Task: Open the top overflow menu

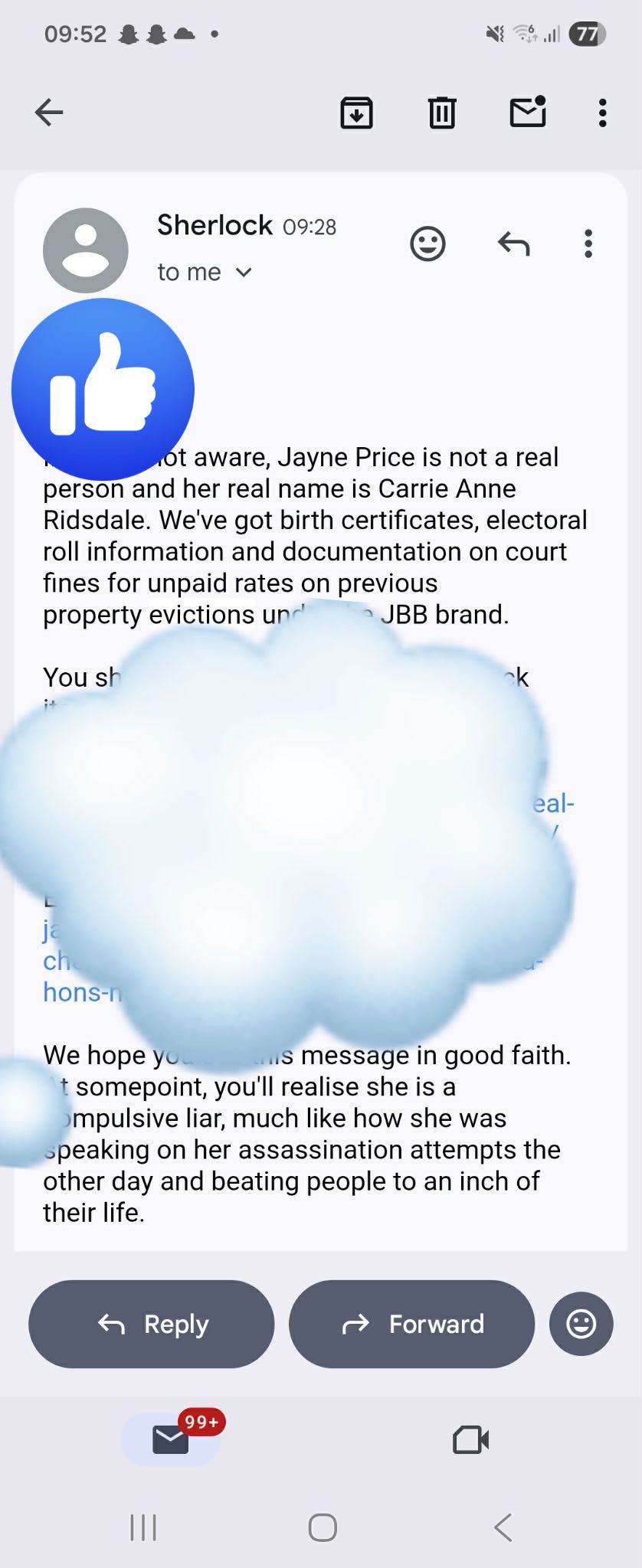Action: (x=603, y=113)
